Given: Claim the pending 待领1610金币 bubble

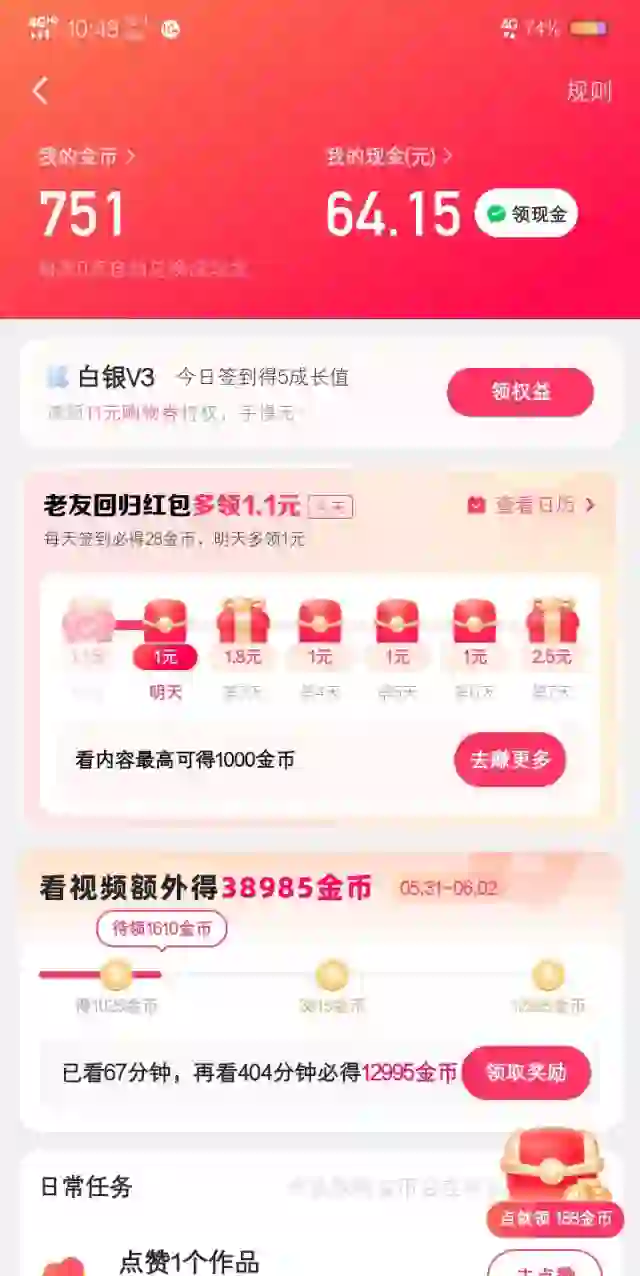Looking at the screenshot, I should click(x=162, y=929).
